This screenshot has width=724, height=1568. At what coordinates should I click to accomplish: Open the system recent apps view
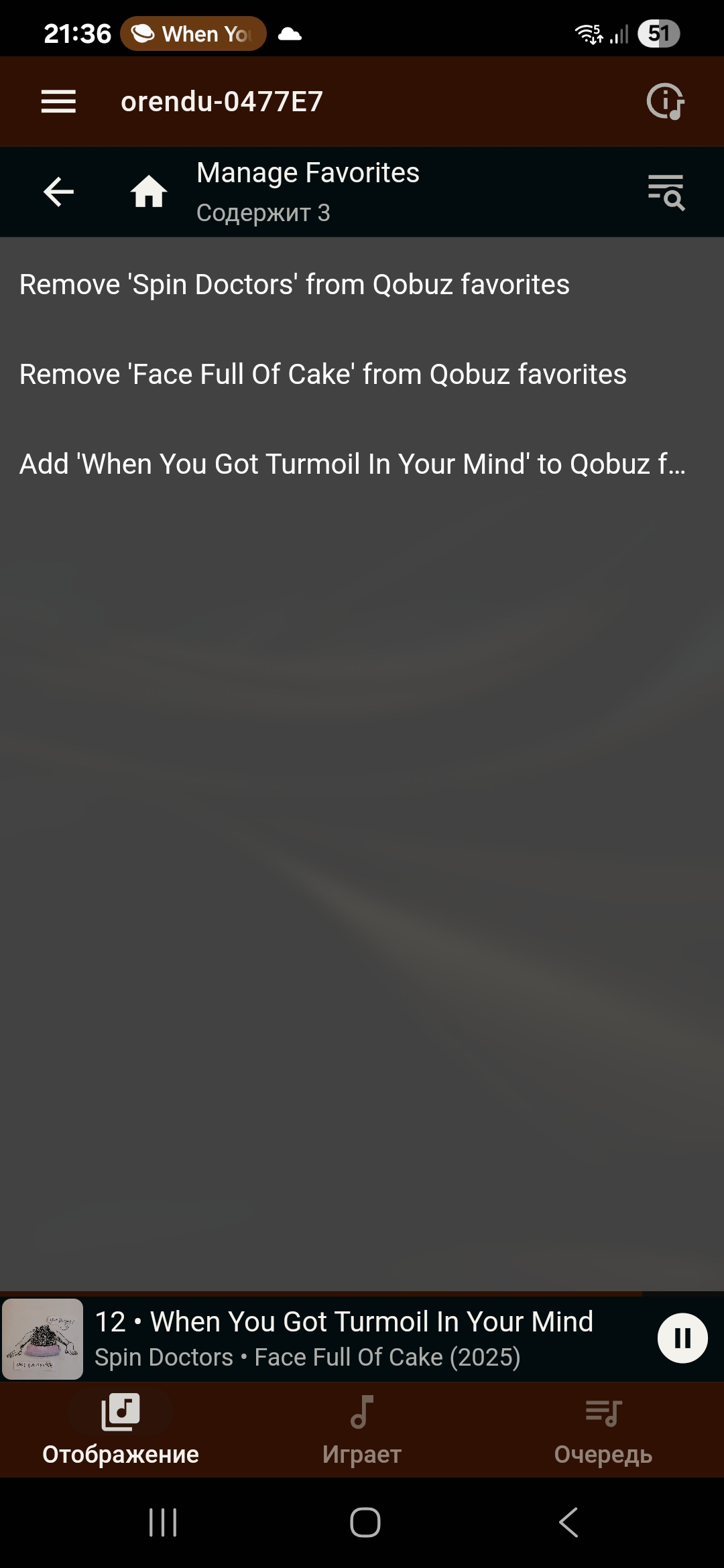(163, 1522)
